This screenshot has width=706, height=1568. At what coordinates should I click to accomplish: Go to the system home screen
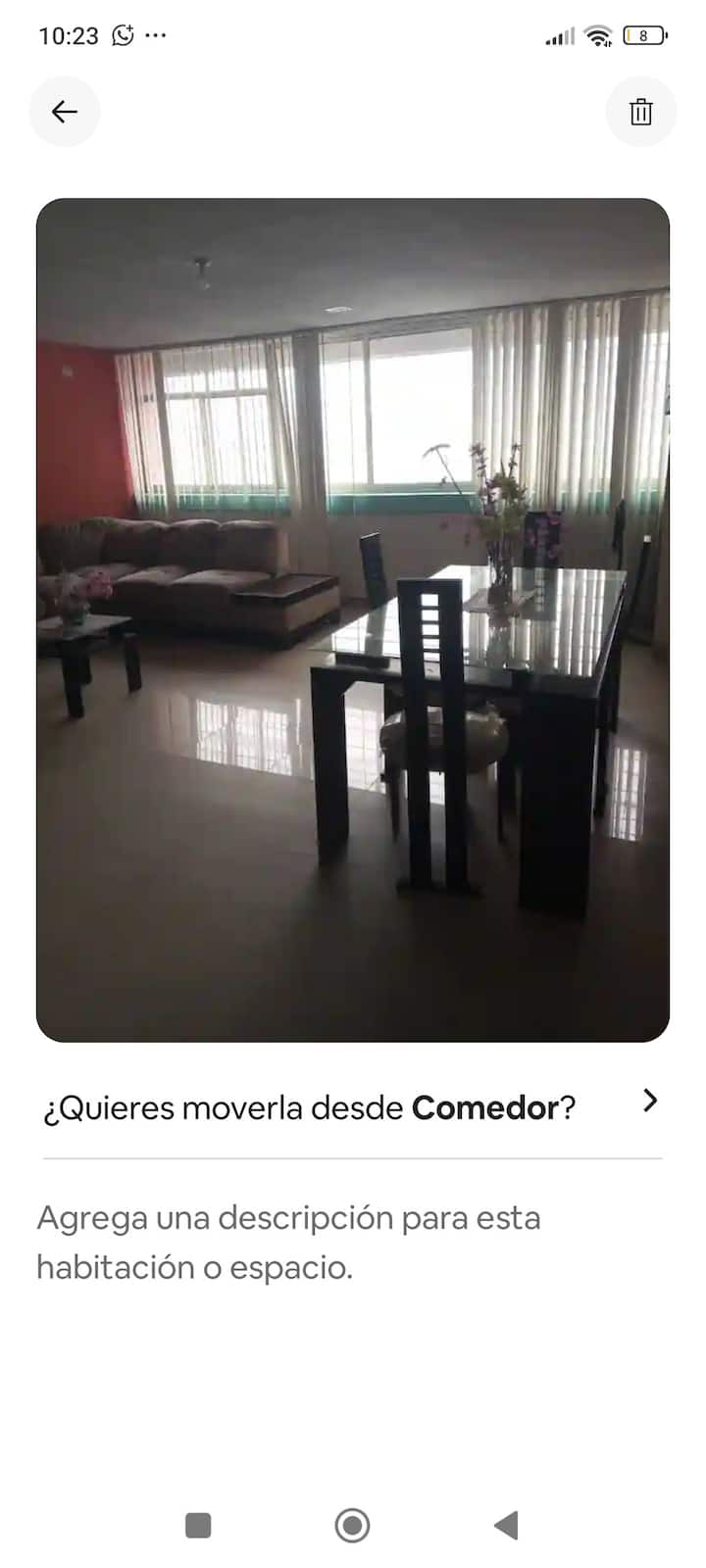pos(352,1525)
